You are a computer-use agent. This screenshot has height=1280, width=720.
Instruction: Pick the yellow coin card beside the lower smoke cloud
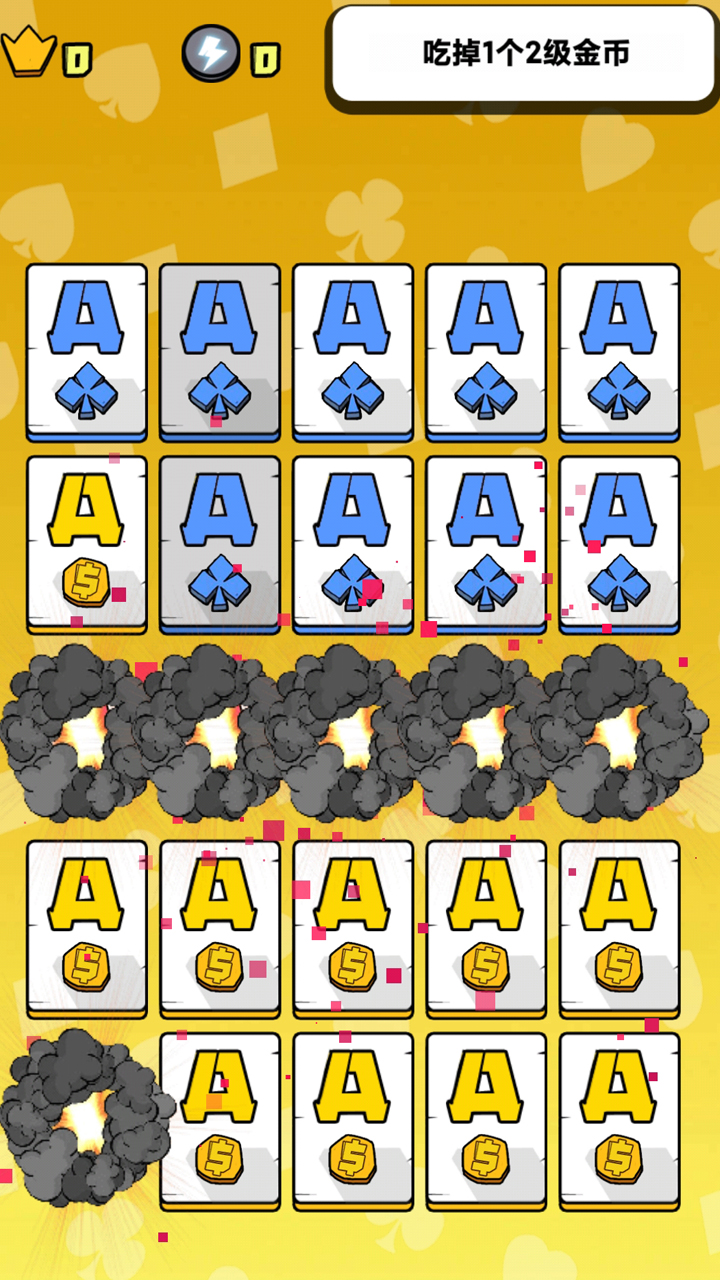pos(219,1120)
